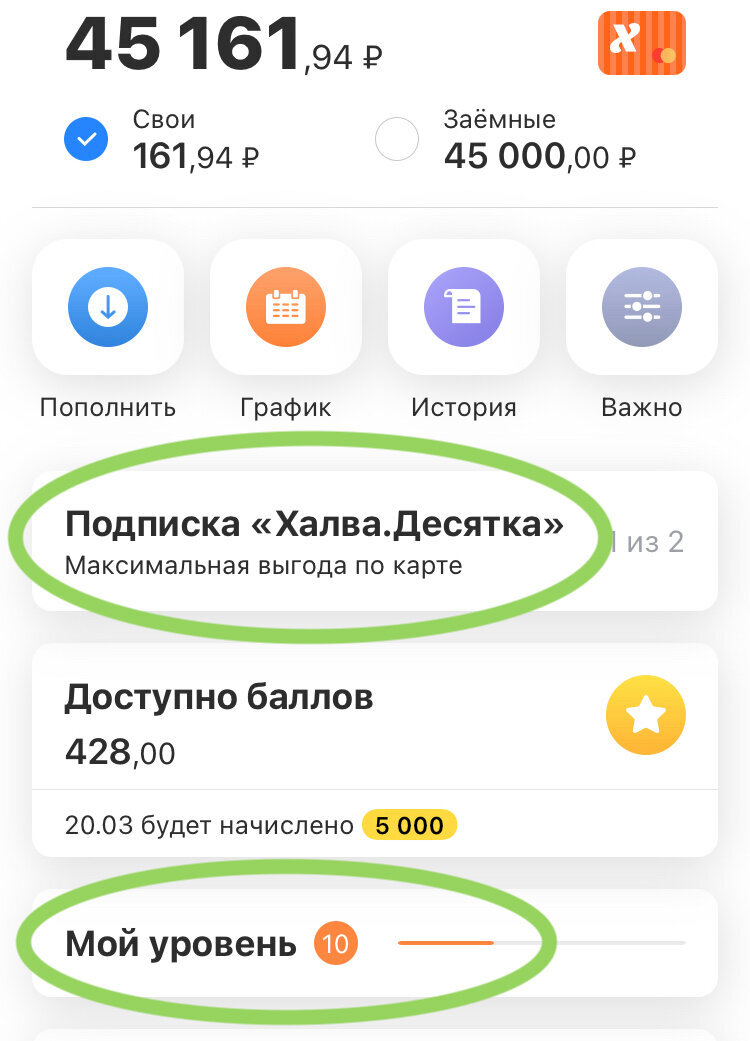Open the История transaction history icon

(463, 307)
